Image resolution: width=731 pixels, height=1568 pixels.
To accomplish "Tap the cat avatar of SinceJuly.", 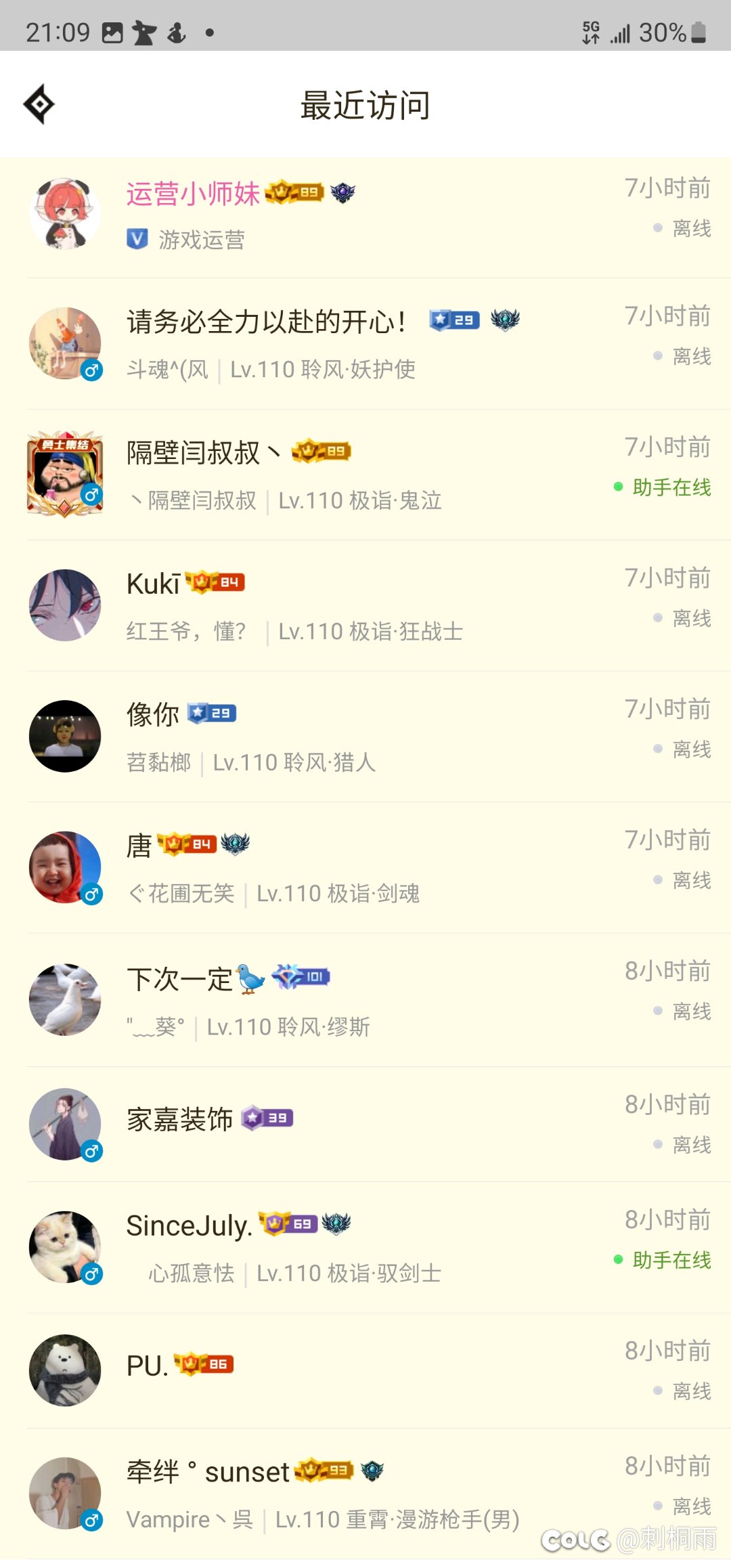I will point(65,1247).
